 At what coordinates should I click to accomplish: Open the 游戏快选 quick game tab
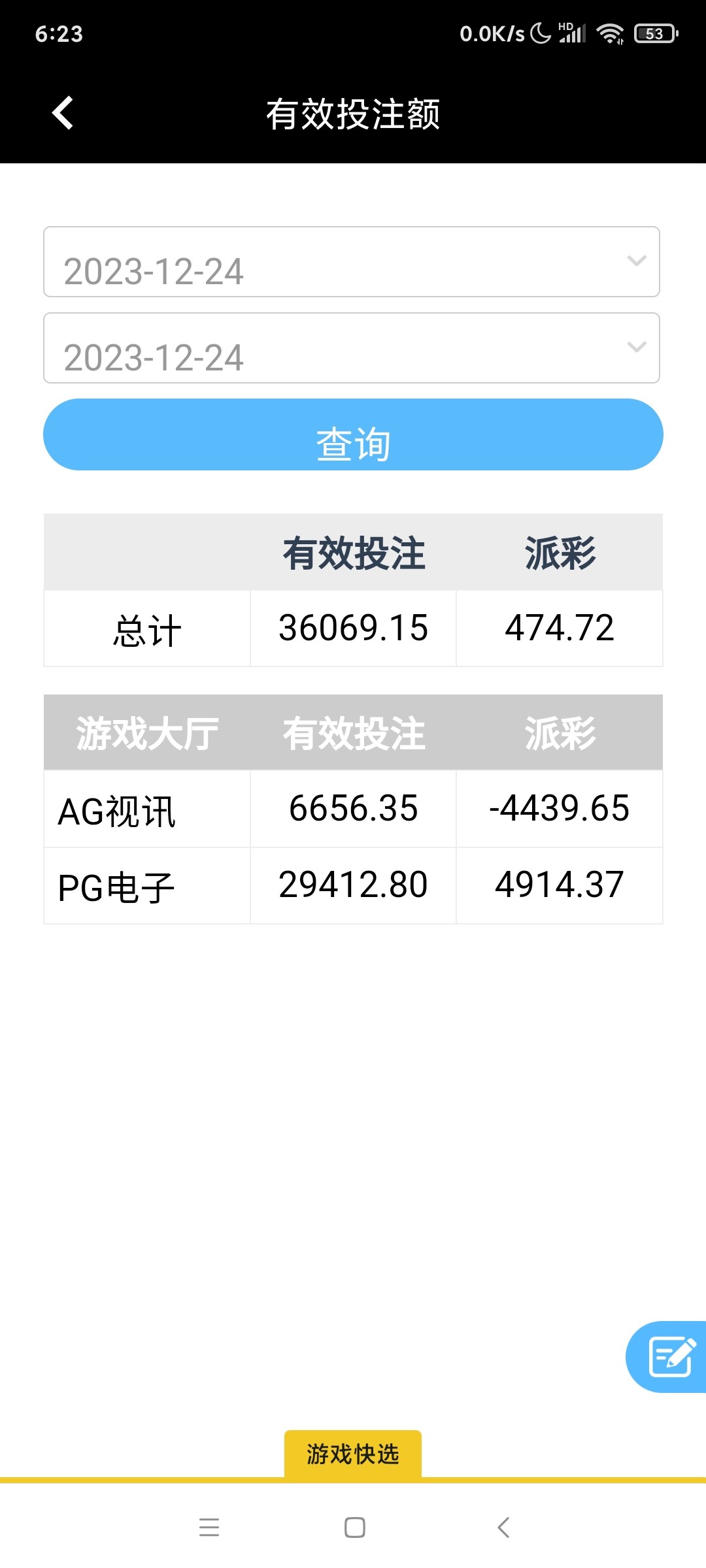pyautogui.click(x=353, y=1454)
